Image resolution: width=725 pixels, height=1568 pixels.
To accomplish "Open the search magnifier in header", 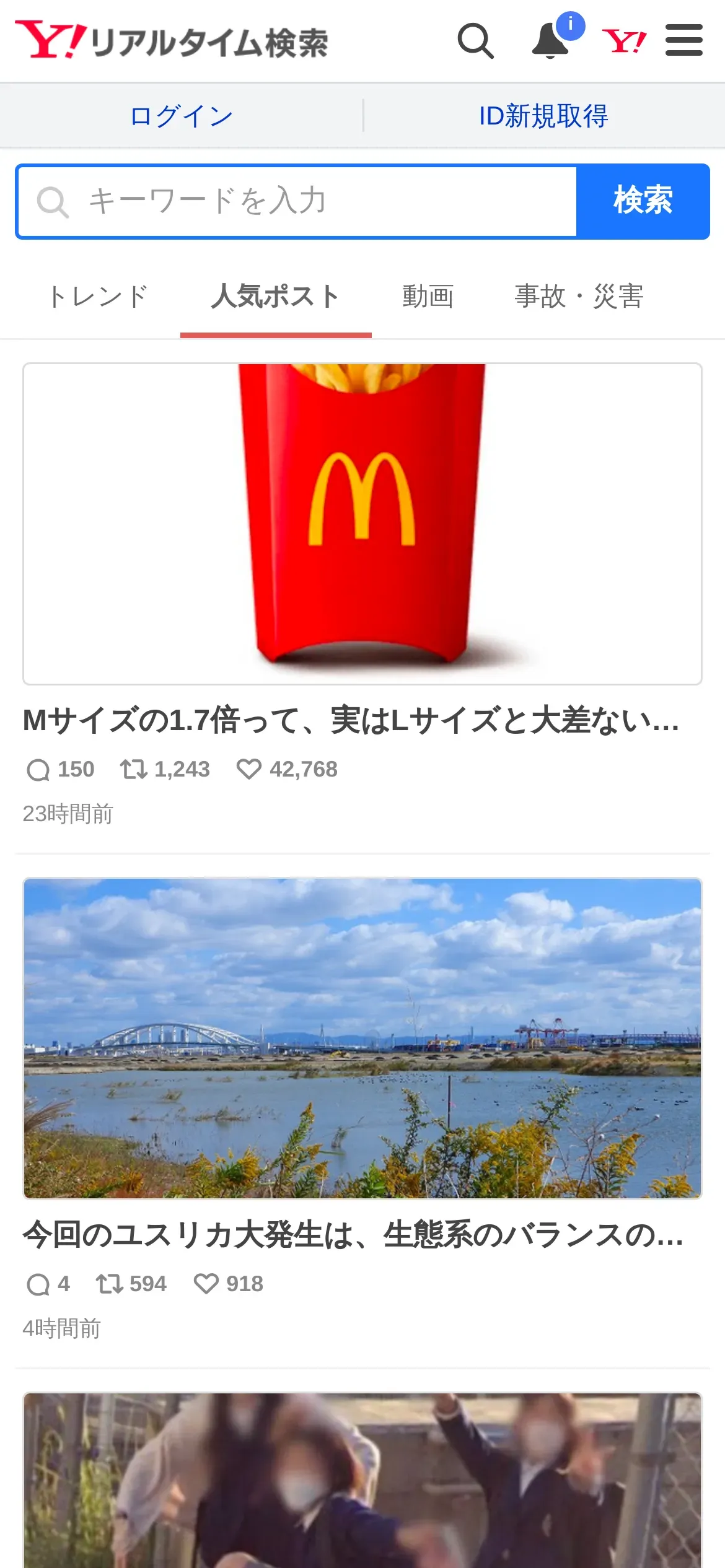I will point(475,41).
